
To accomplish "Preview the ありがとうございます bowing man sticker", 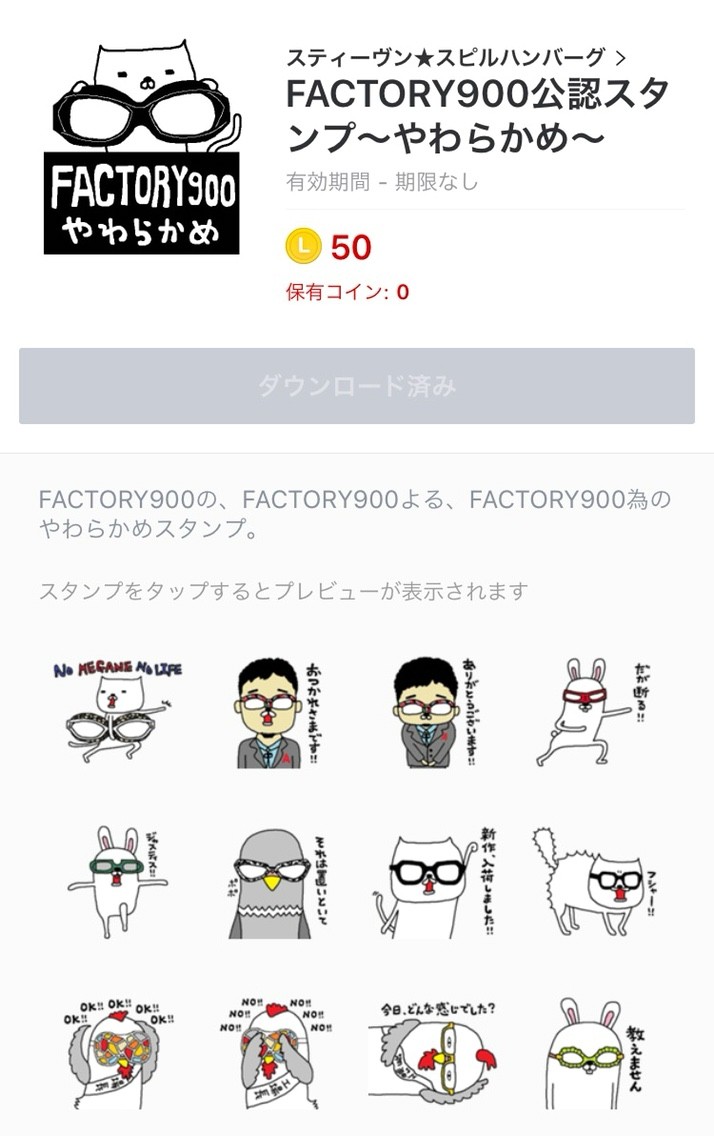I will point(436,712).
